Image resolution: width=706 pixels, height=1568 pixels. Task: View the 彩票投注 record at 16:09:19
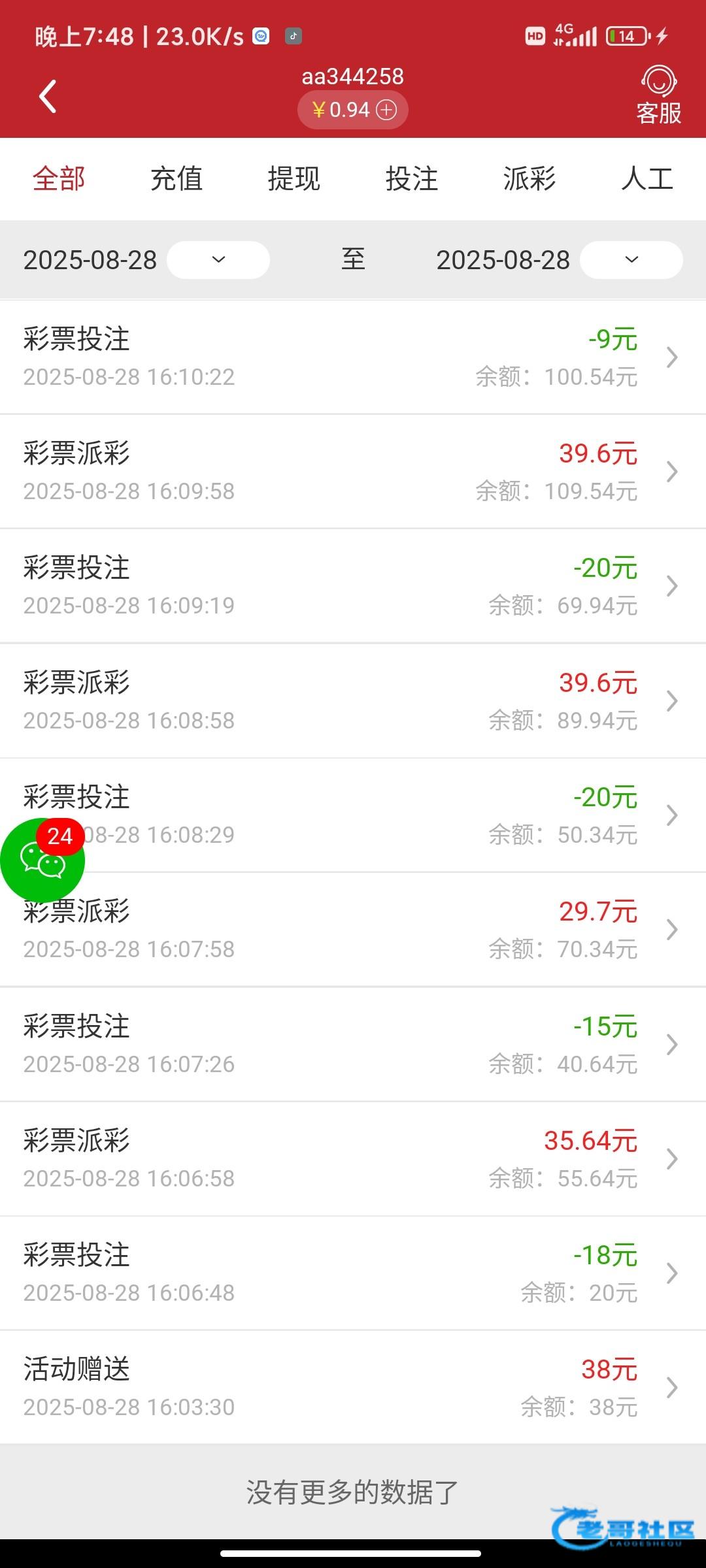(x=353, y=586)
